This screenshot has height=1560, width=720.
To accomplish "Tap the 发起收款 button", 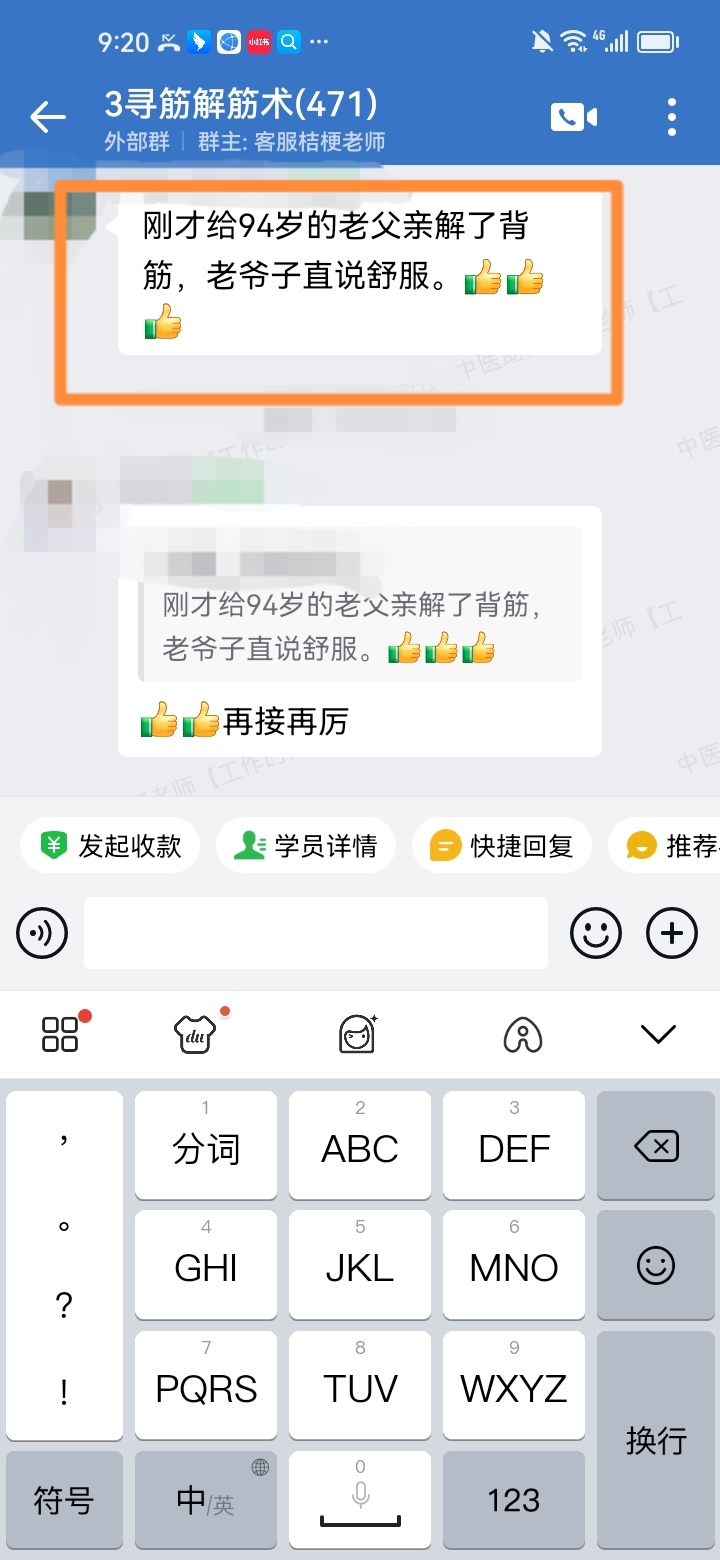I will [110, 844].
